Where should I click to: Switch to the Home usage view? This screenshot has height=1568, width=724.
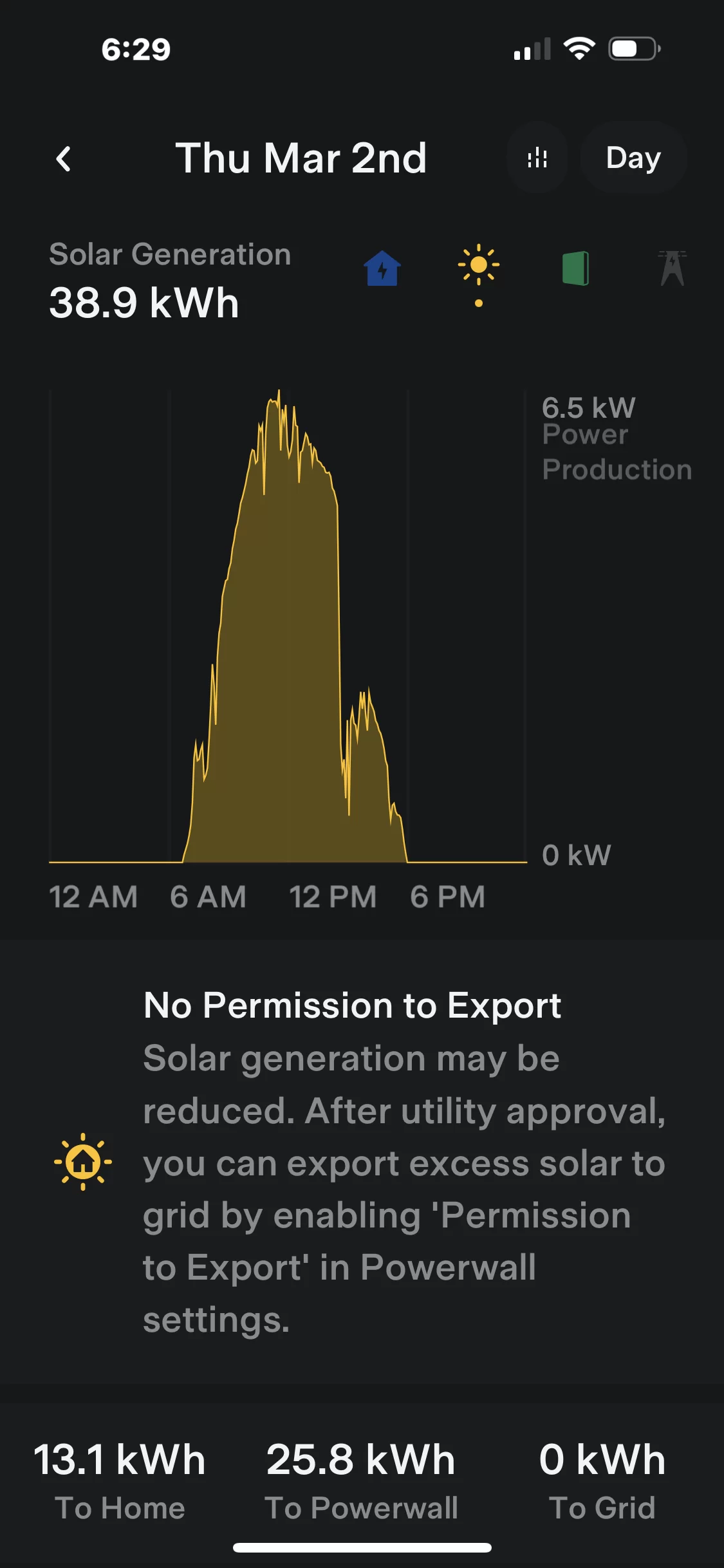pyautogui.click(x=382, y=268)
